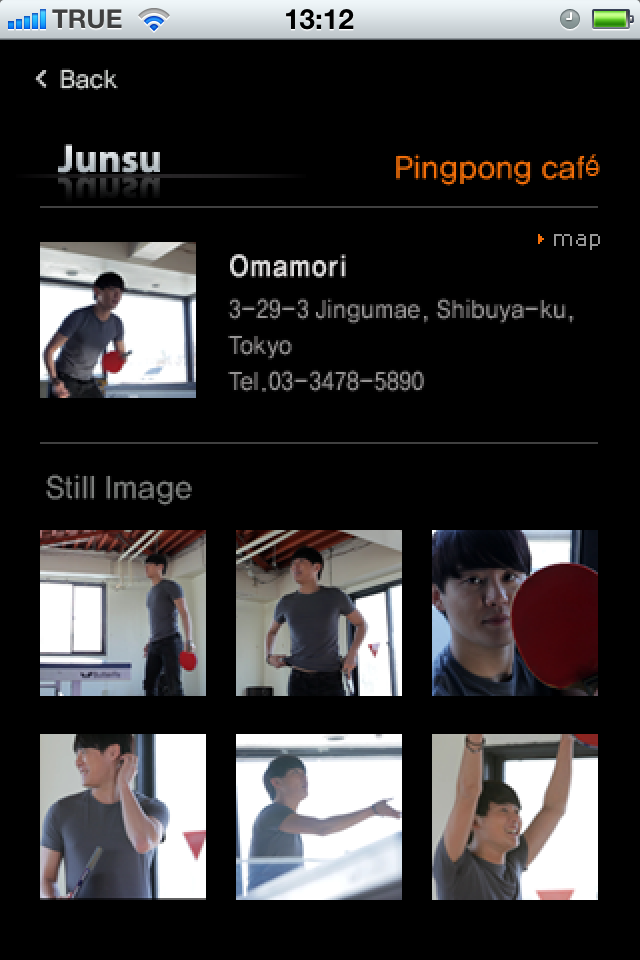Open still image with Butterfly ping pong table
The image size is (640, 960).
123,613
